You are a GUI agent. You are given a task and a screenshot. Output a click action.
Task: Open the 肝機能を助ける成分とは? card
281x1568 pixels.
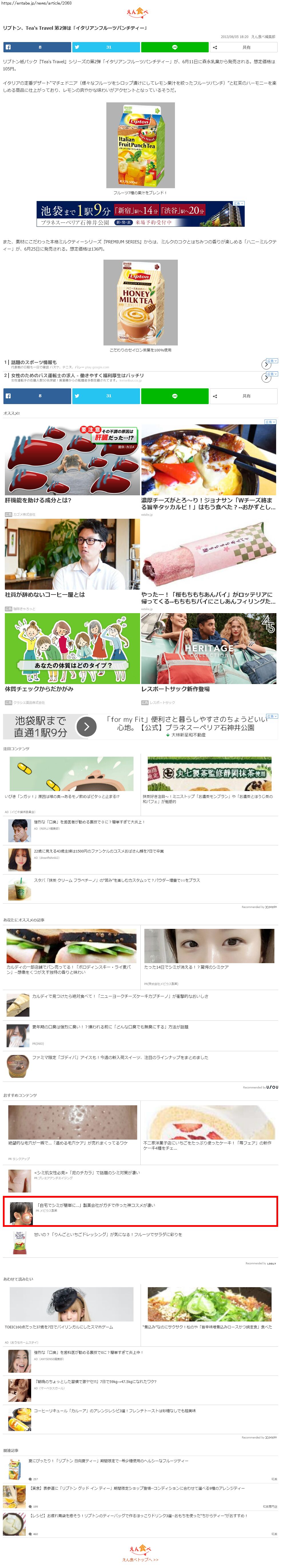pos(72,465)
